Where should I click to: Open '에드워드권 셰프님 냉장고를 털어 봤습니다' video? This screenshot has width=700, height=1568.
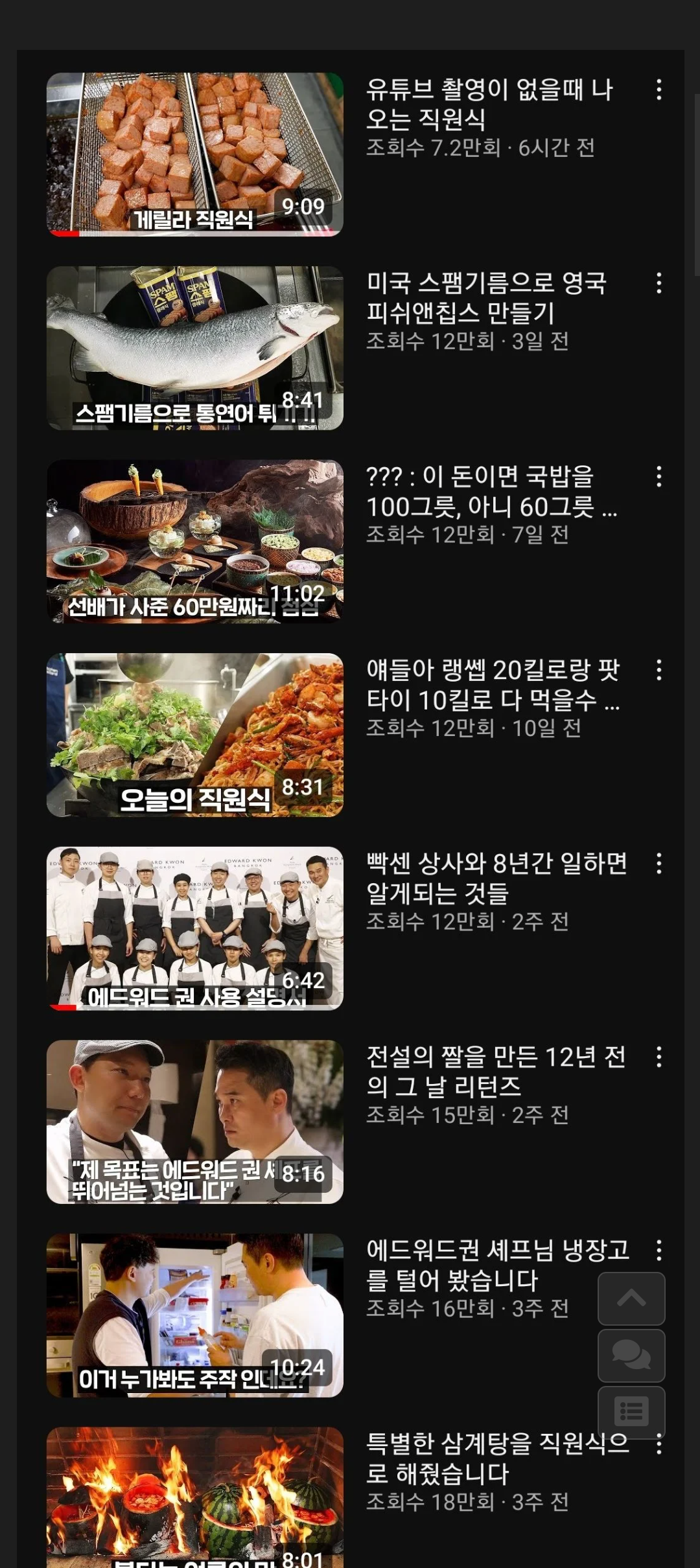tap(194, 1315)
